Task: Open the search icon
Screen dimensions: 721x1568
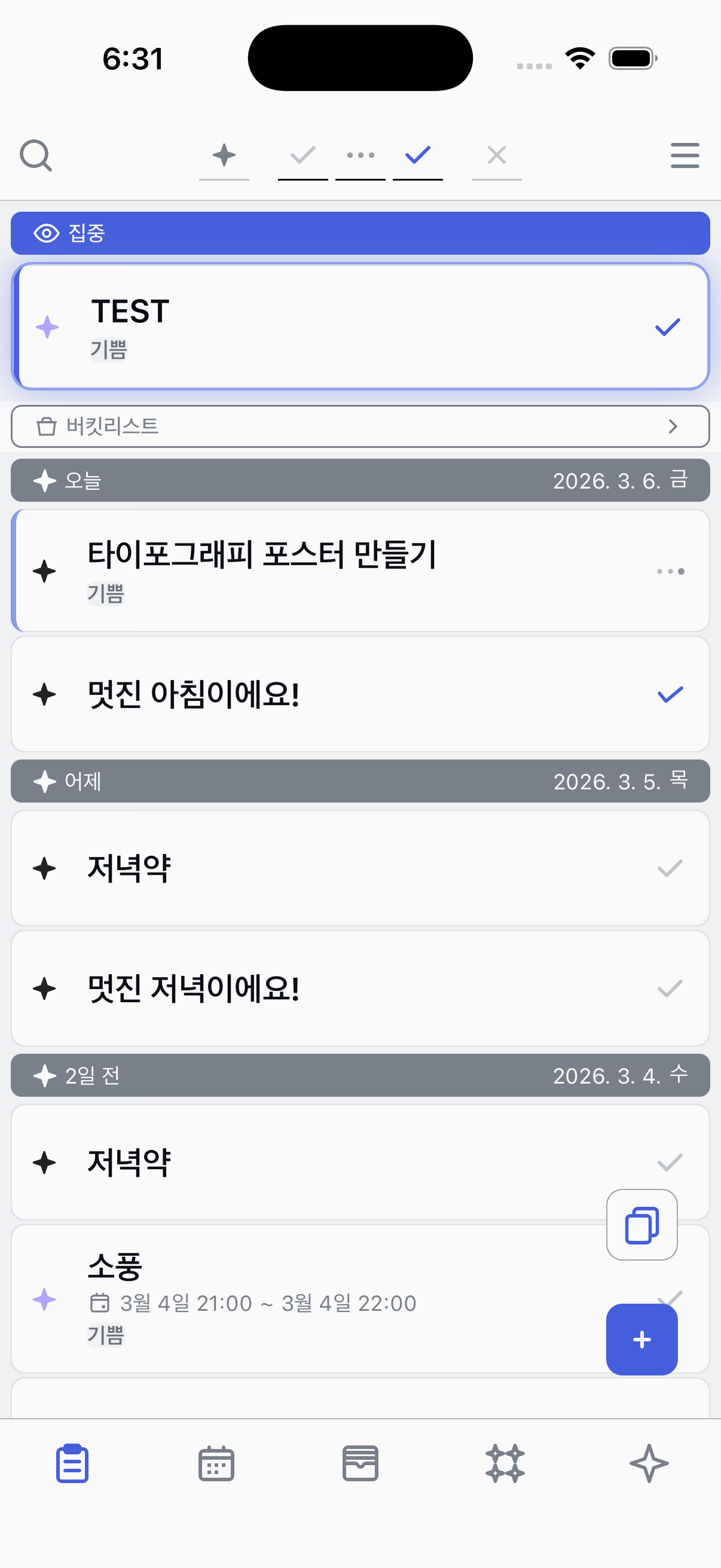Action: (36, 156)
